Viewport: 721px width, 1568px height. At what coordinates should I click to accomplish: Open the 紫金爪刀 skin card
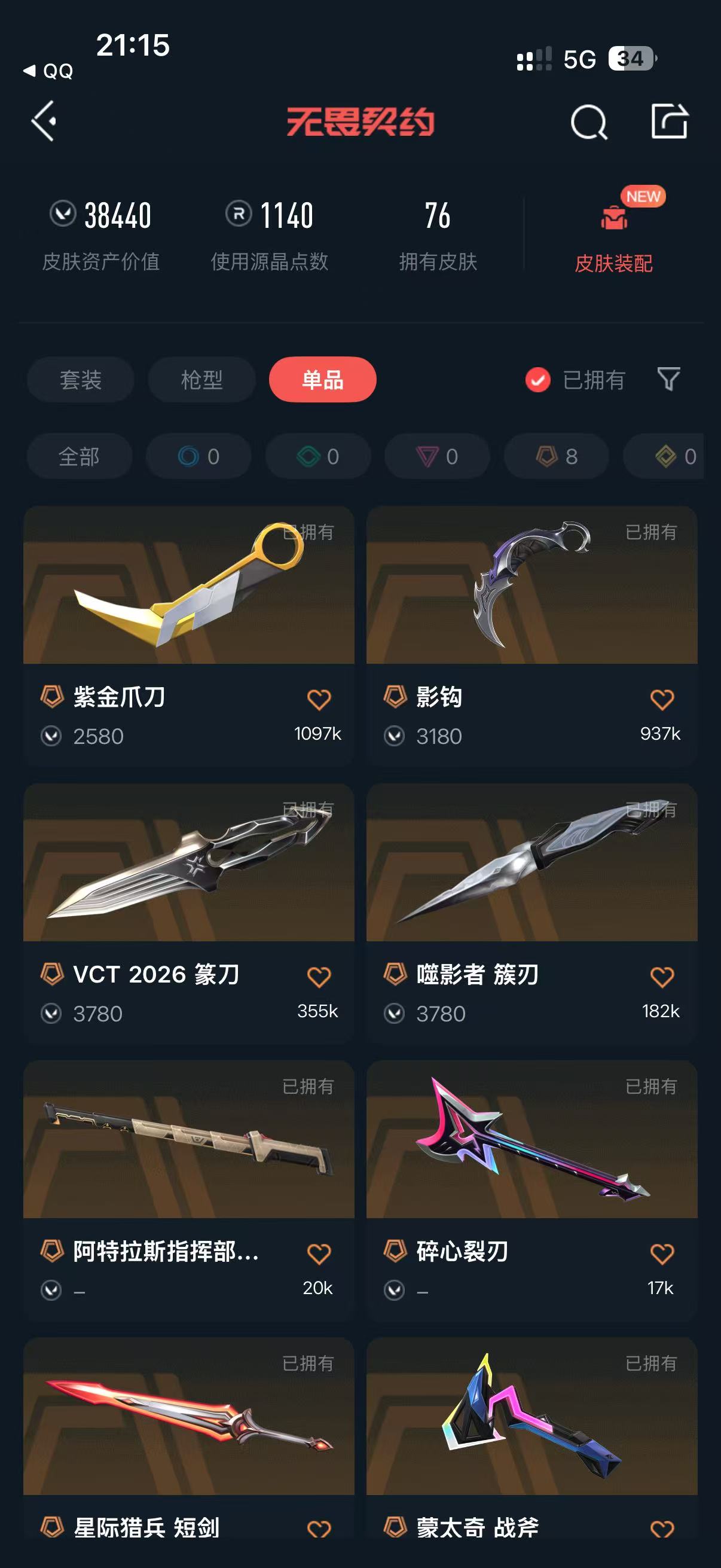[x=188, y=636]
